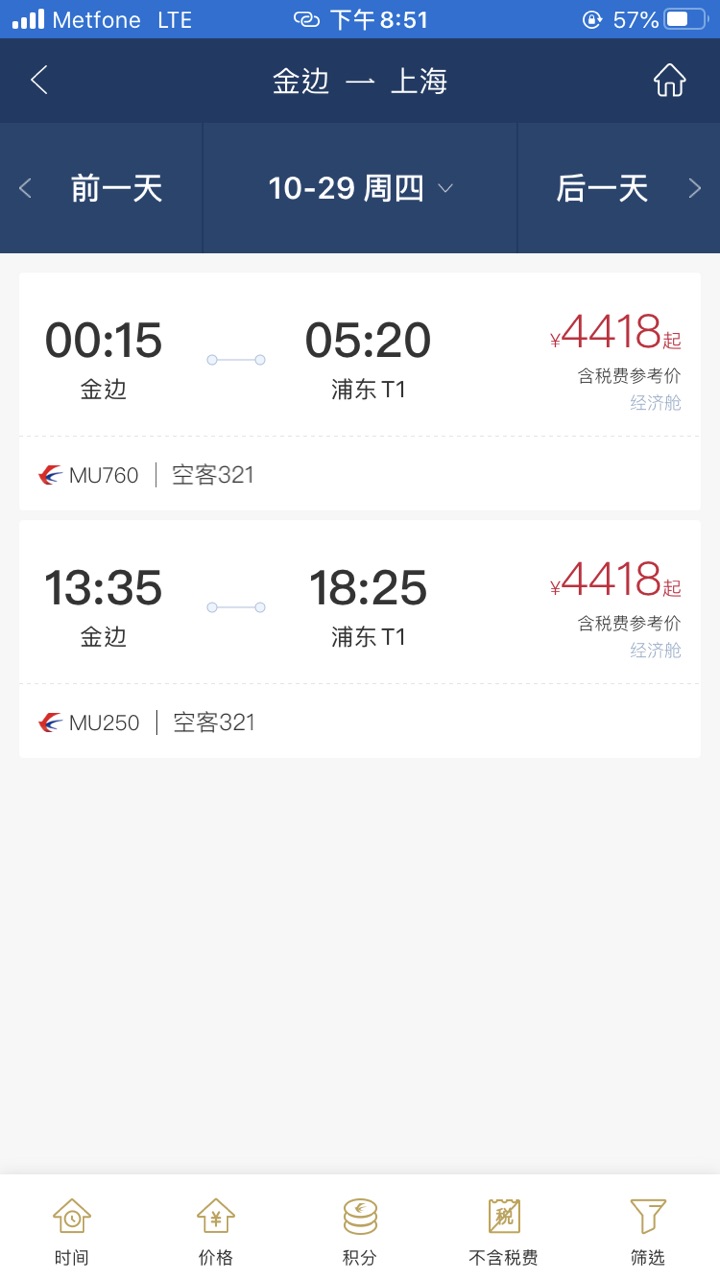720x1280 pixels.
Task: Sort flights by 时间
Action: pyautogui.click(x=72, y=1231)
